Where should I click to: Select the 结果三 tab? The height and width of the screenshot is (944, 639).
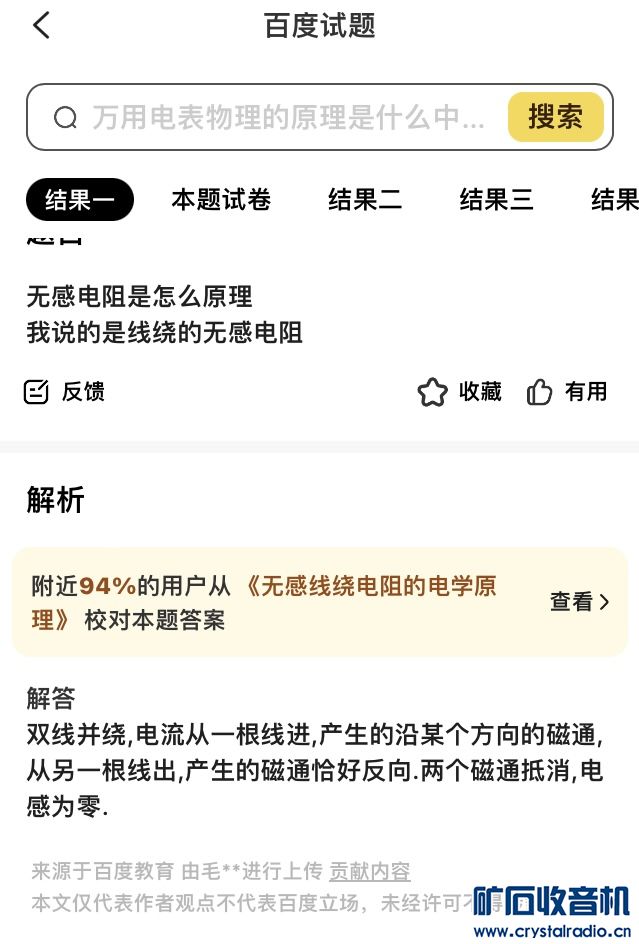click(496, 200)
